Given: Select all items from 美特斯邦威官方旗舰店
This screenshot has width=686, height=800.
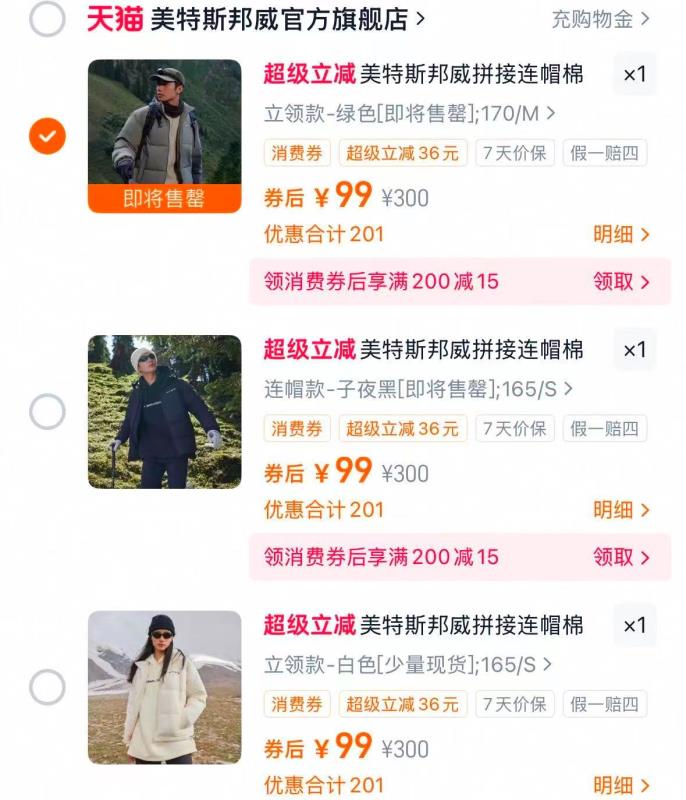Looking at the screenshot, I should (x=47, y=18).
